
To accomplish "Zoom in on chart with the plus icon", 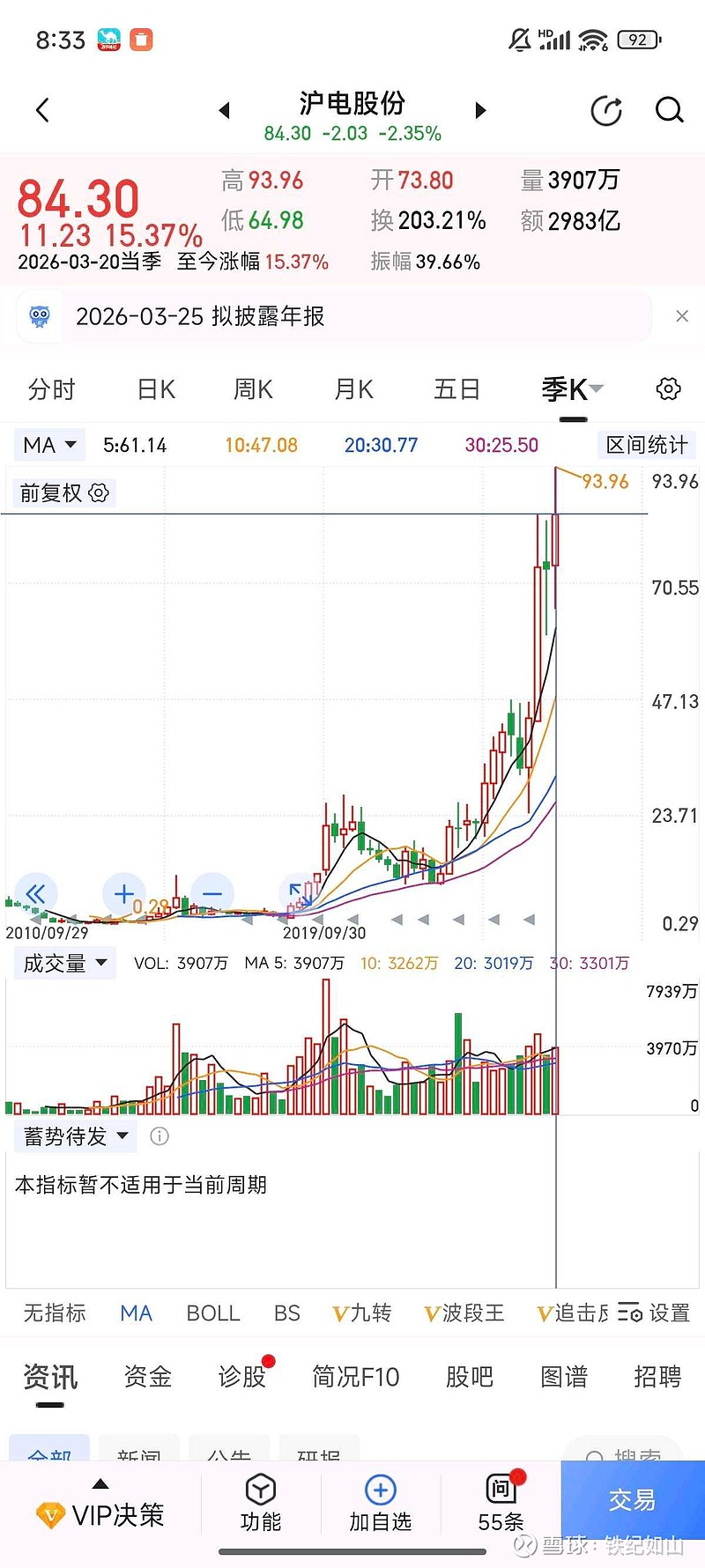I will pos(123,893).
